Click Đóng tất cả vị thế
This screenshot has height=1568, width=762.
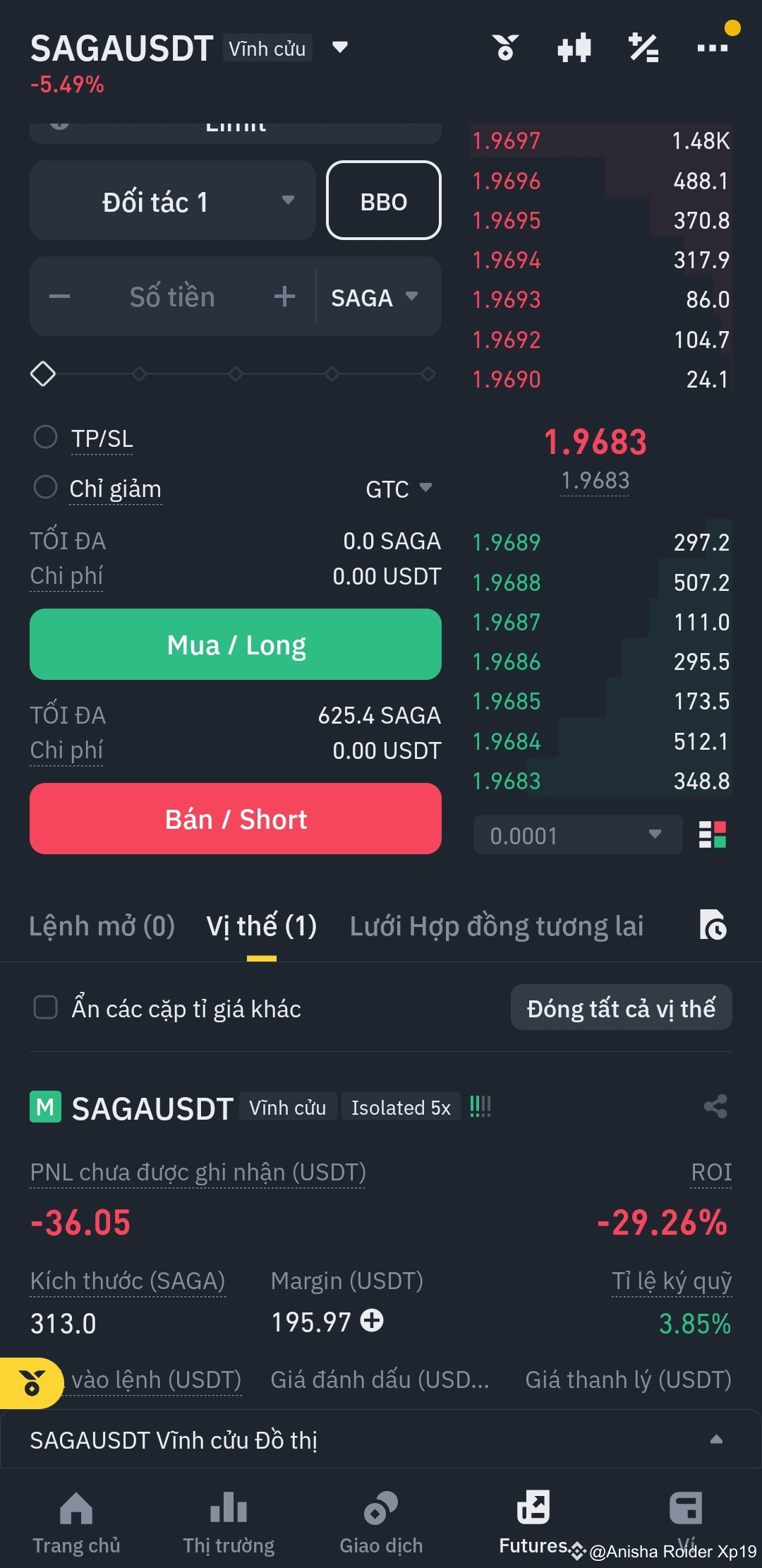pyautogui.click(x=622, y=1007)
